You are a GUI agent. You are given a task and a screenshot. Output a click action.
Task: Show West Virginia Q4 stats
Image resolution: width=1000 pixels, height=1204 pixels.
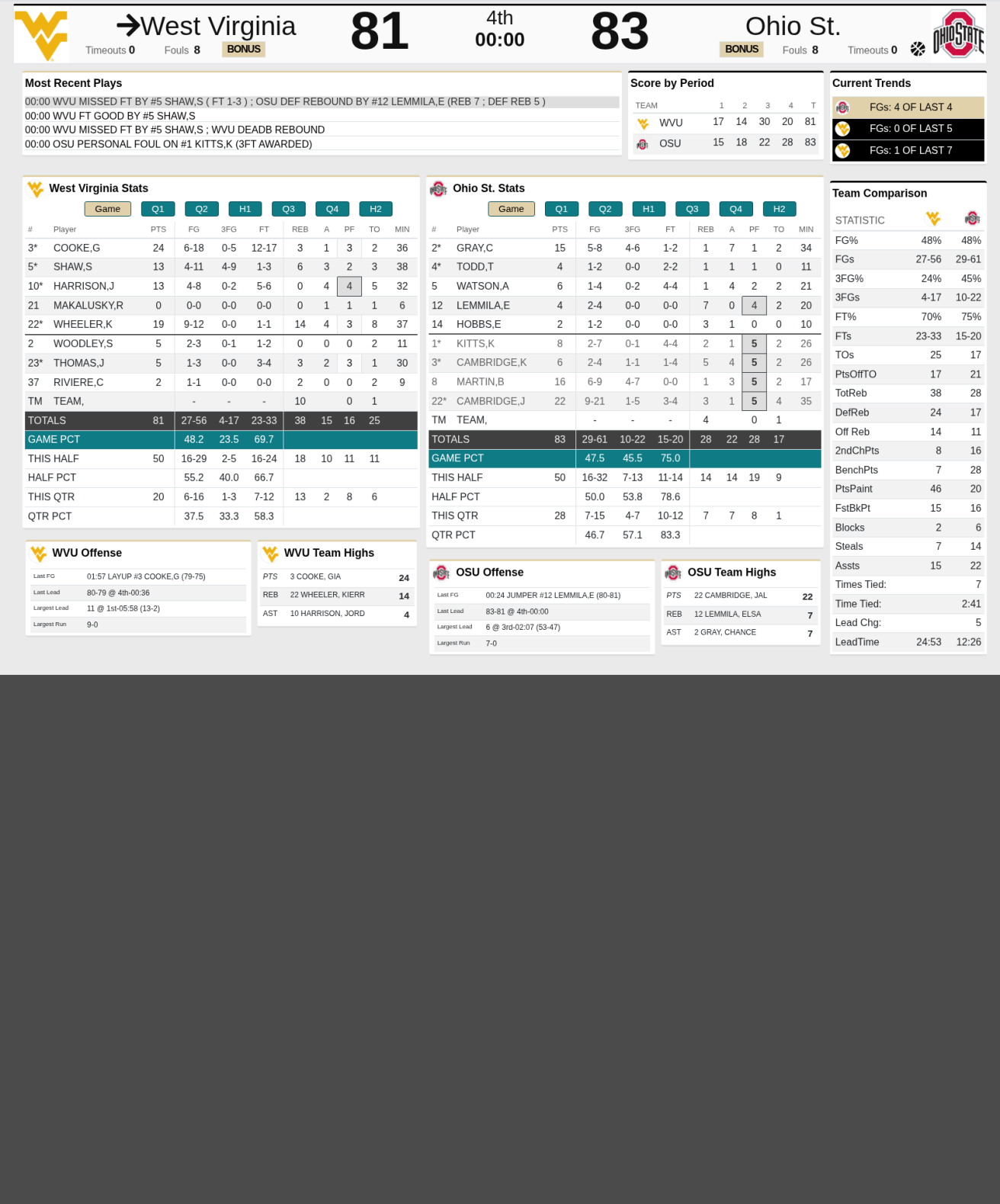(332, 209)
